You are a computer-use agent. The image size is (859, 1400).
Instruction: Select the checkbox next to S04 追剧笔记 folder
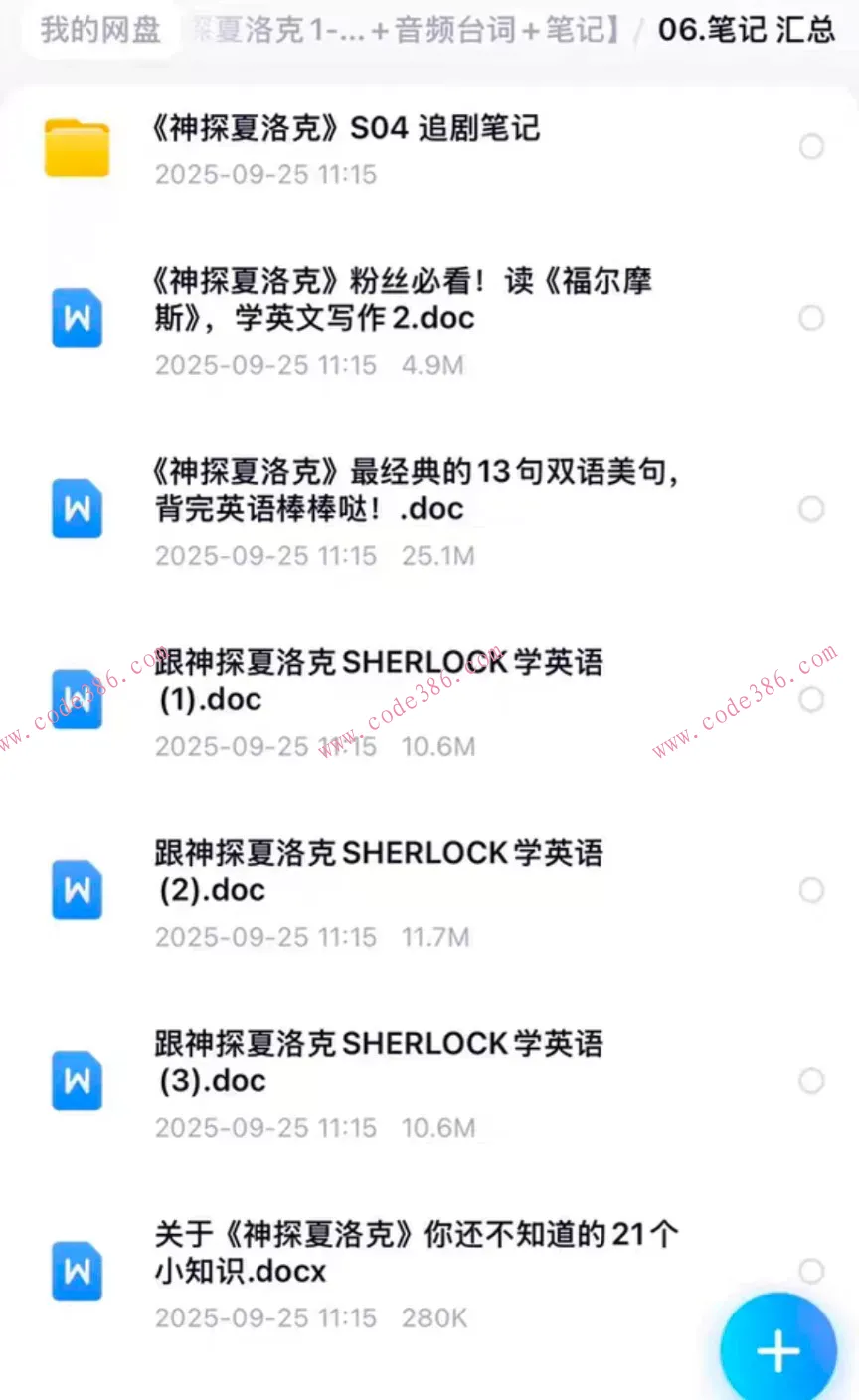point(811,146)
